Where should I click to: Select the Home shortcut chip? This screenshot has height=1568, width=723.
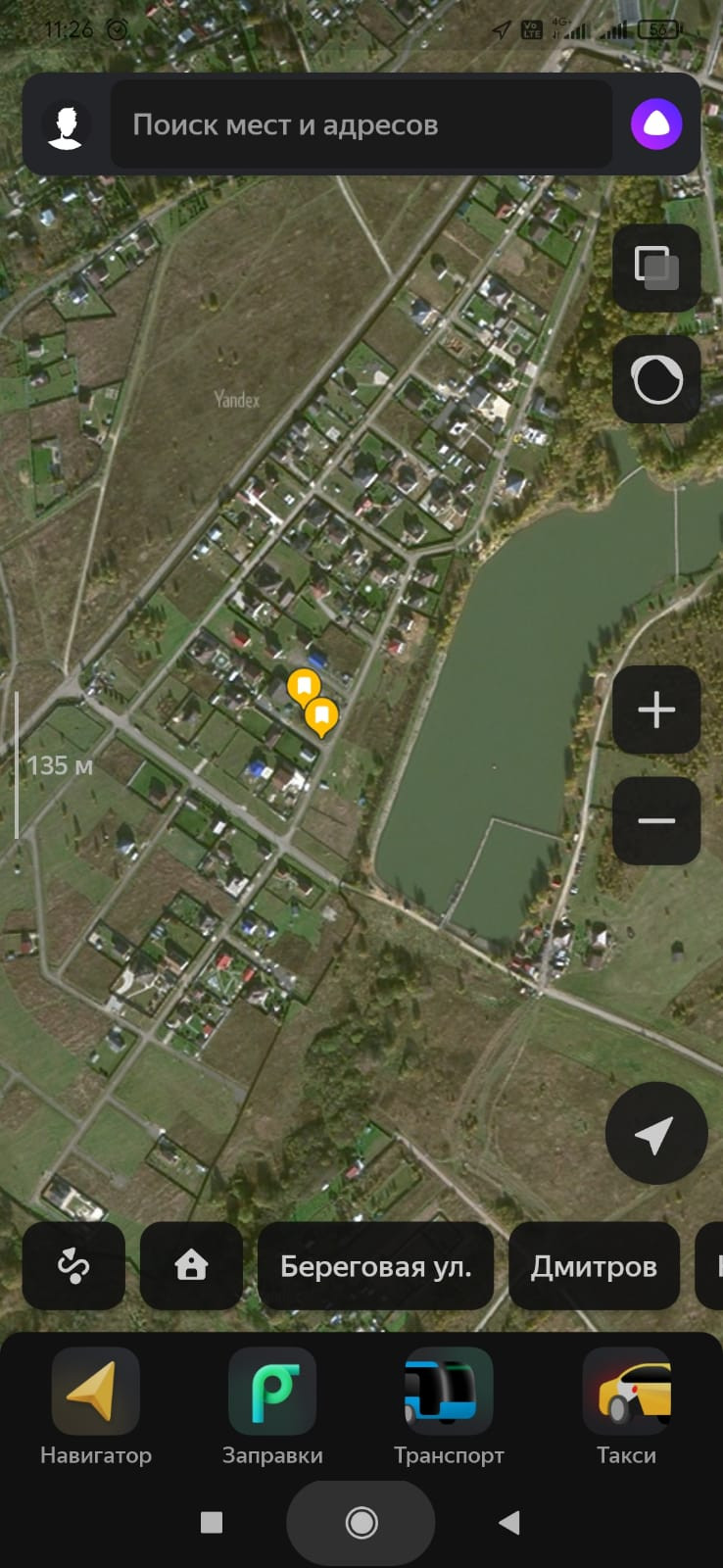pos(191,1266)
